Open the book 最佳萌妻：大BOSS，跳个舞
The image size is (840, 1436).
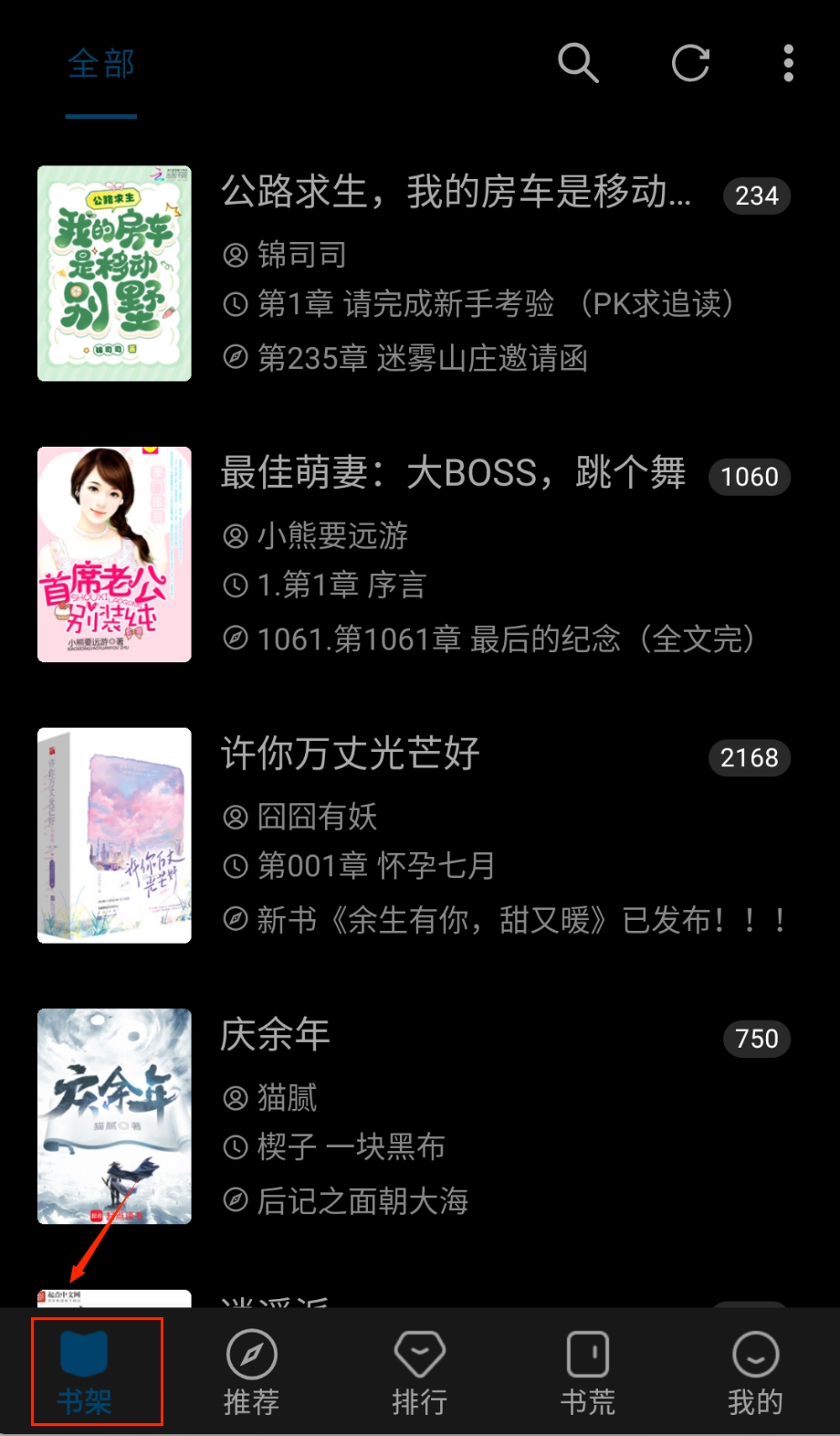click(x=453, y=473)
